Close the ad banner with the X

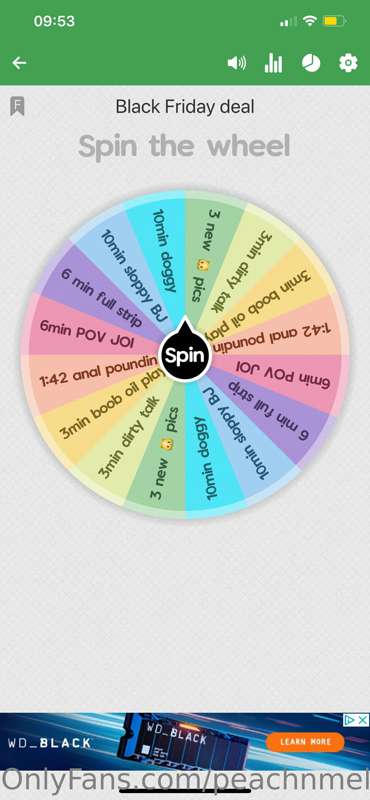tap(362, 720)
